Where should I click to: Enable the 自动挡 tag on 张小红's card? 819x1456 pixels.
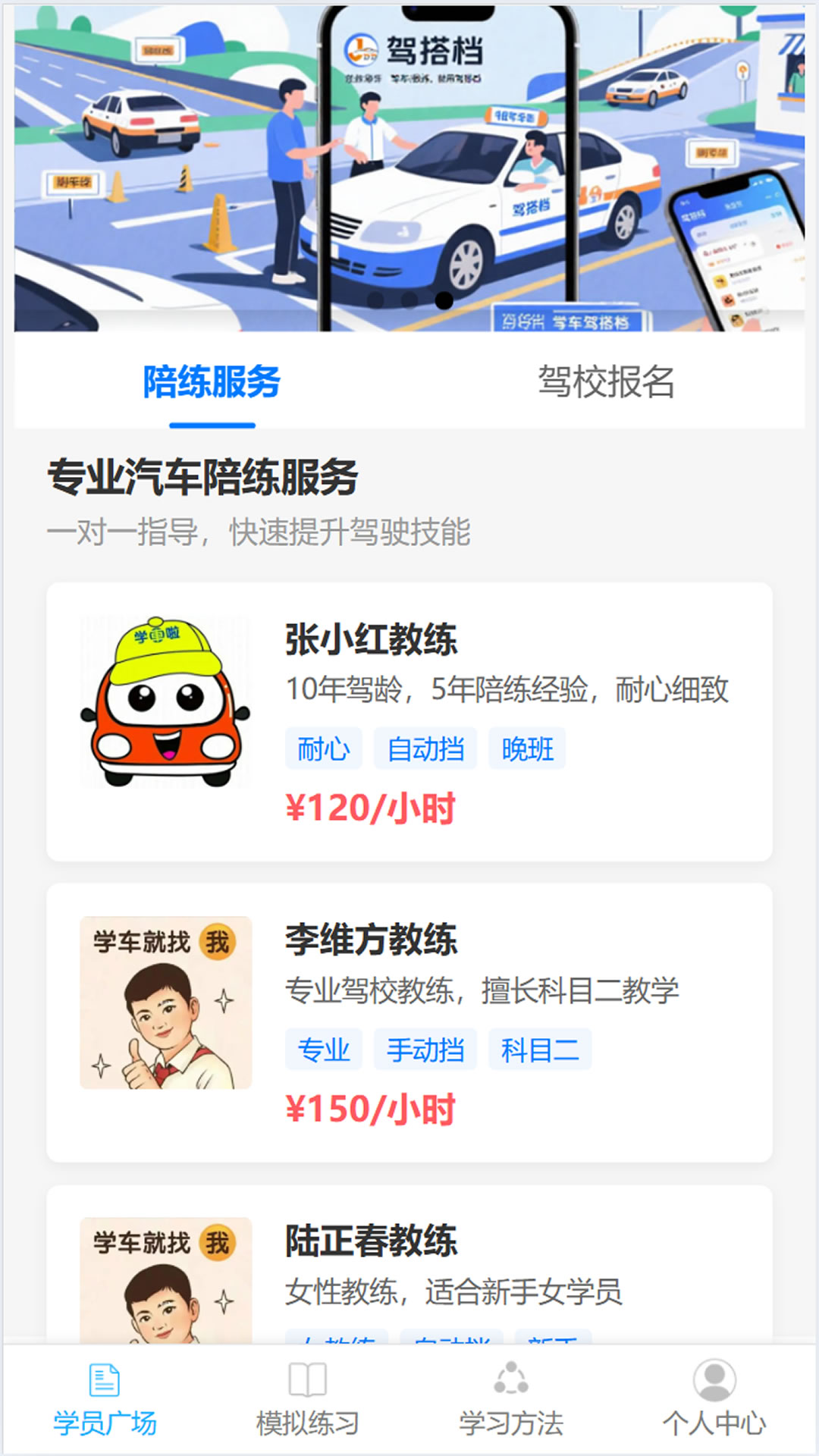[425, 748]
